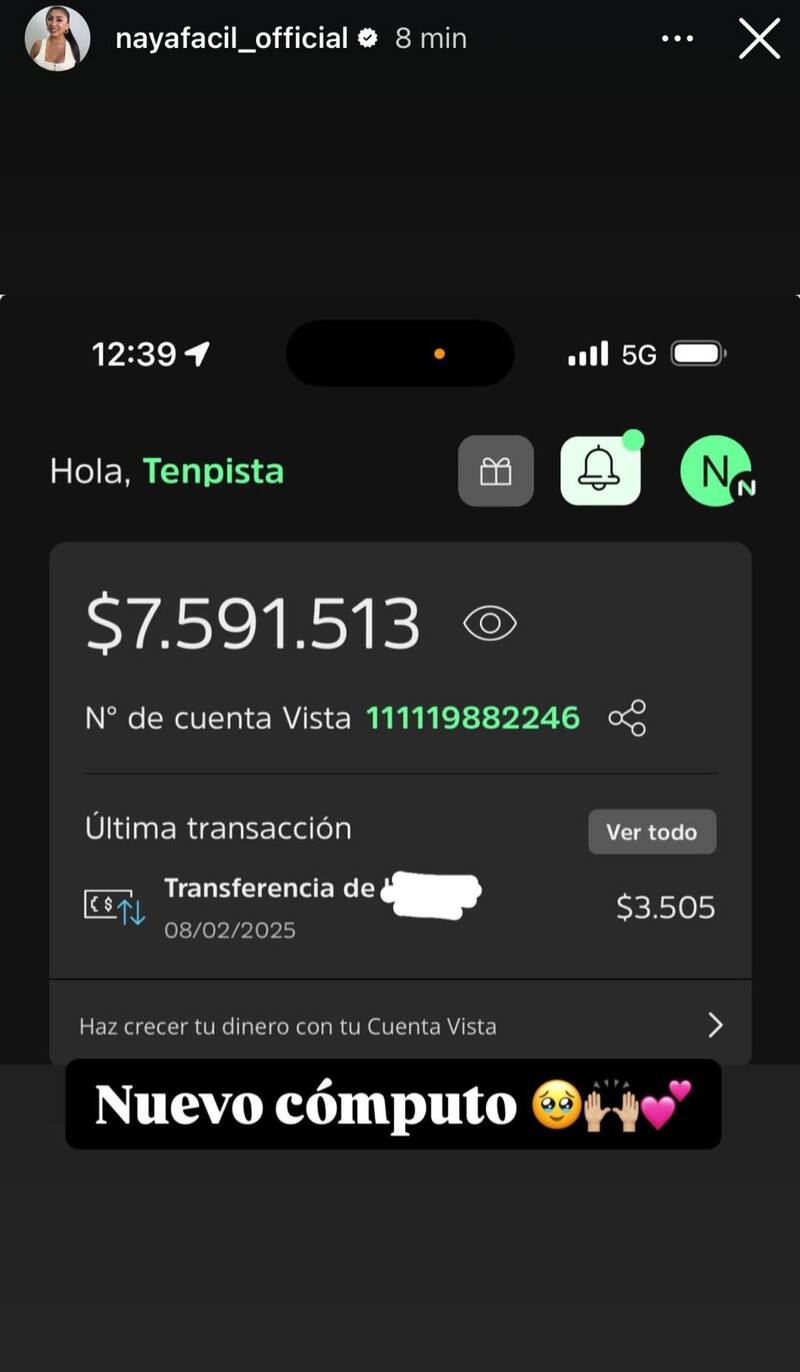
Task: Tap the verified badge next to the username
Action: click(x=367, y=38)
